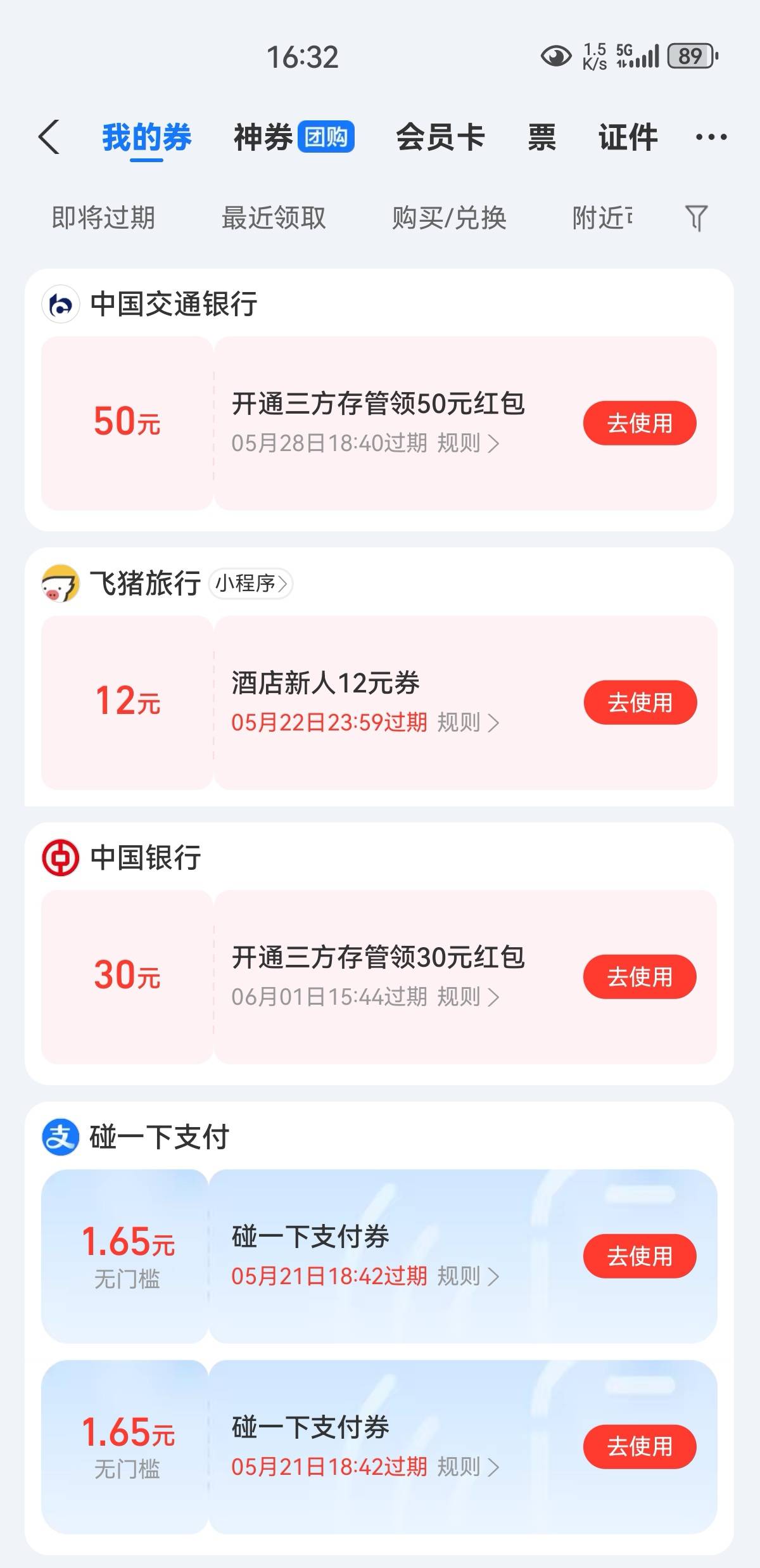This screenshot has height=1568, width=760.
Task: View 规则 for the 50元 交通银行 coupon
Action: click(468, 443)
